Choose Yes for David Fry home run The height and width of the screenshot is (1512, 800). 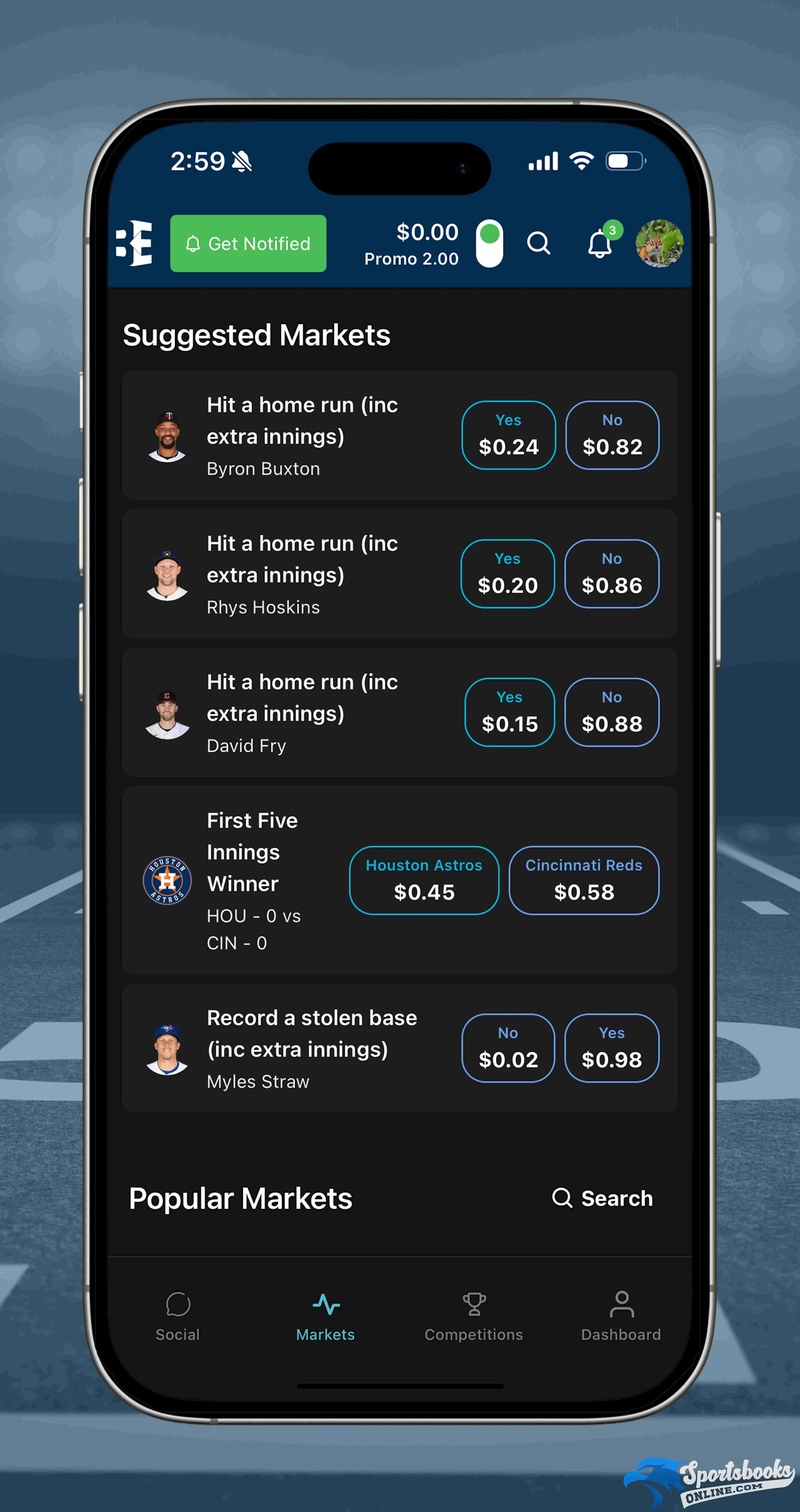tap(509, 712)
